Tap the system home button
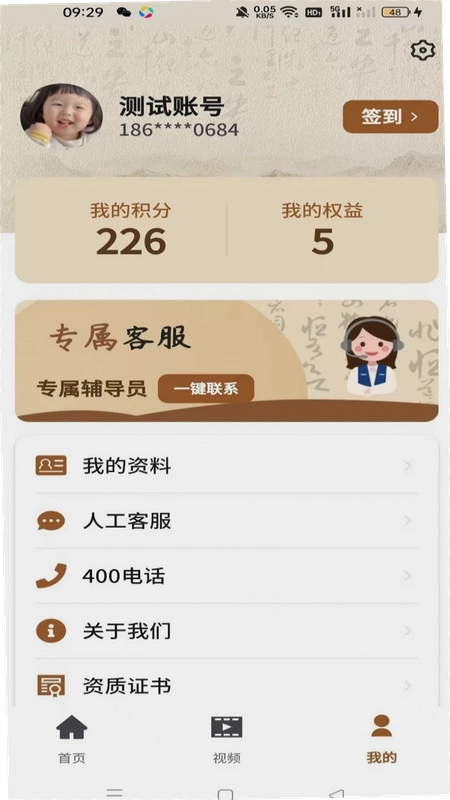The width and height of the screenshot is (450, 800). coord(225,794)
